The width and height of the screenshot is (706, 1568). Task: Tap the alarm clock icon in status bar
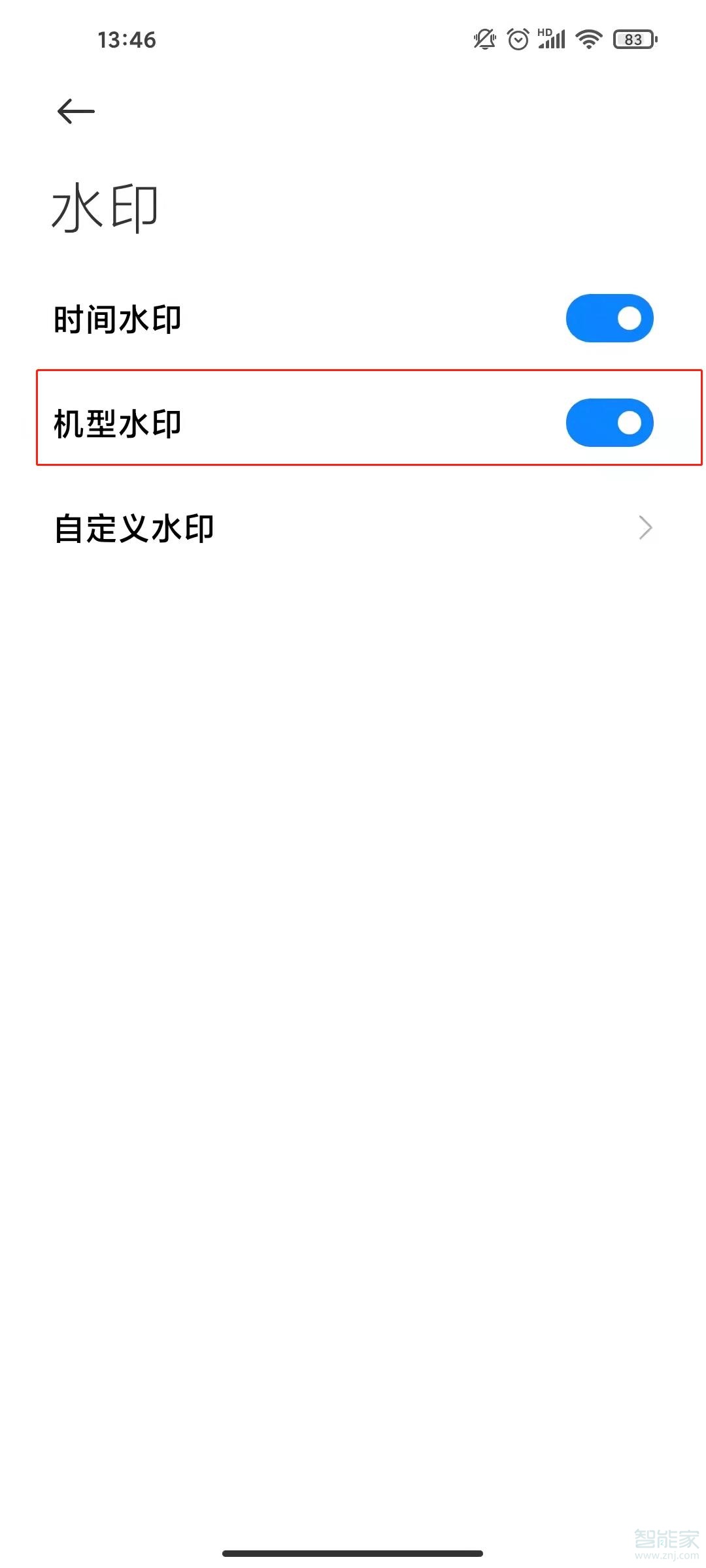click(x=518, y=40)
